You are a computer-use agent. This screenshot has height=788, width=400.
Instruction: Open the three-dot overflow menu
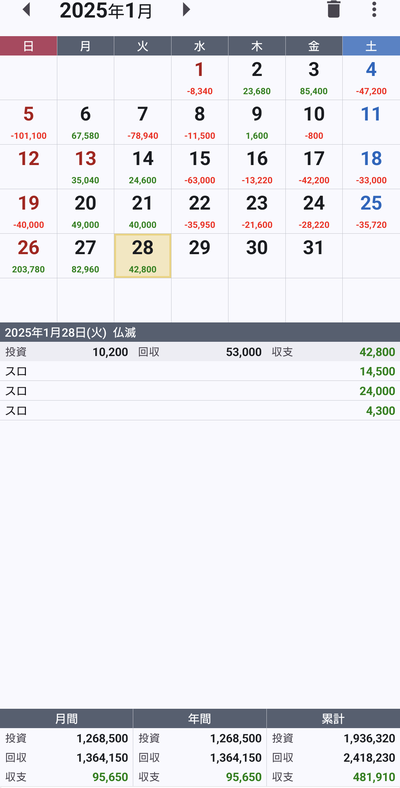coord(374,10)
